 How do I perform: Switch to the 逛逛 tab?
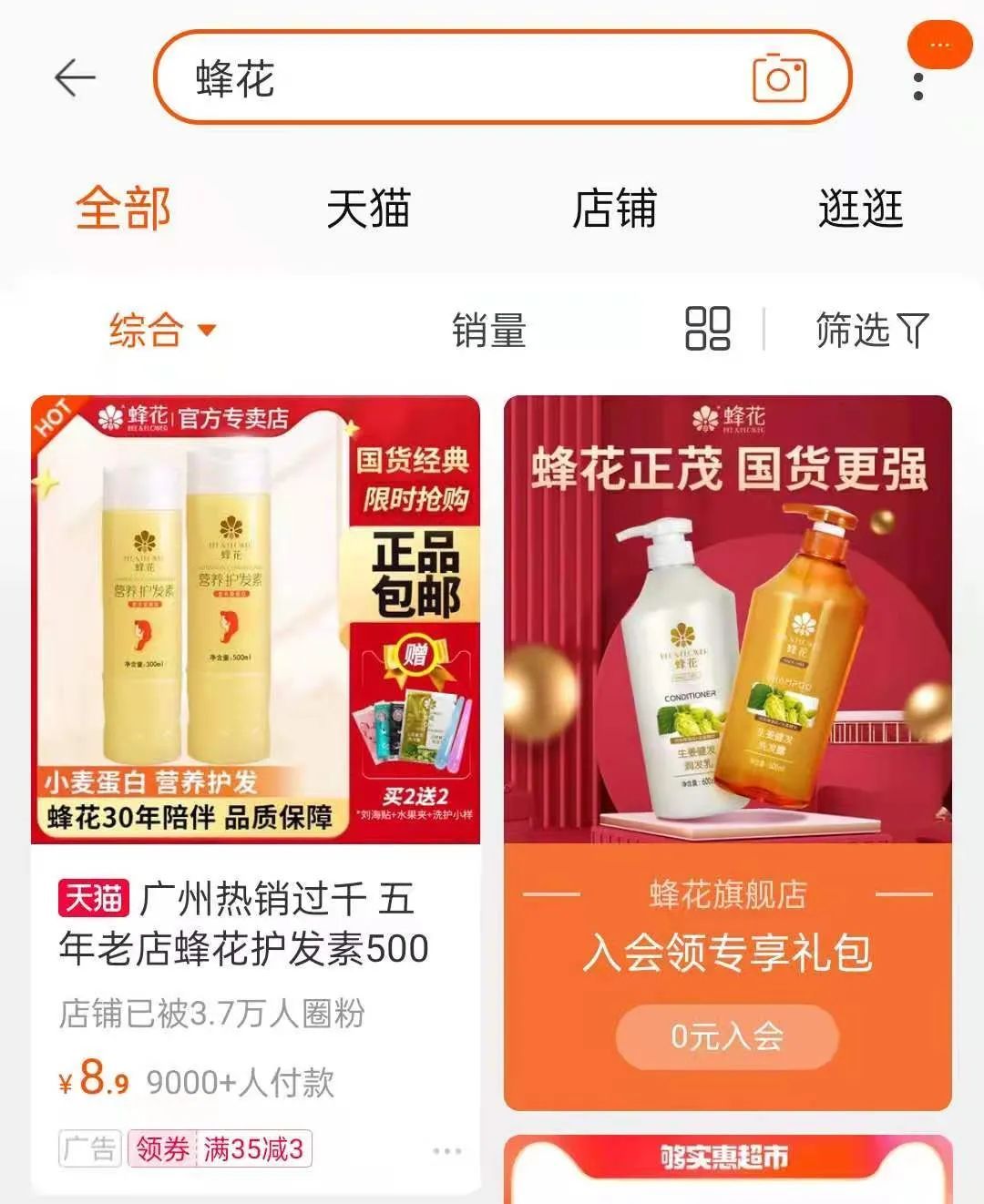point(860,209)
